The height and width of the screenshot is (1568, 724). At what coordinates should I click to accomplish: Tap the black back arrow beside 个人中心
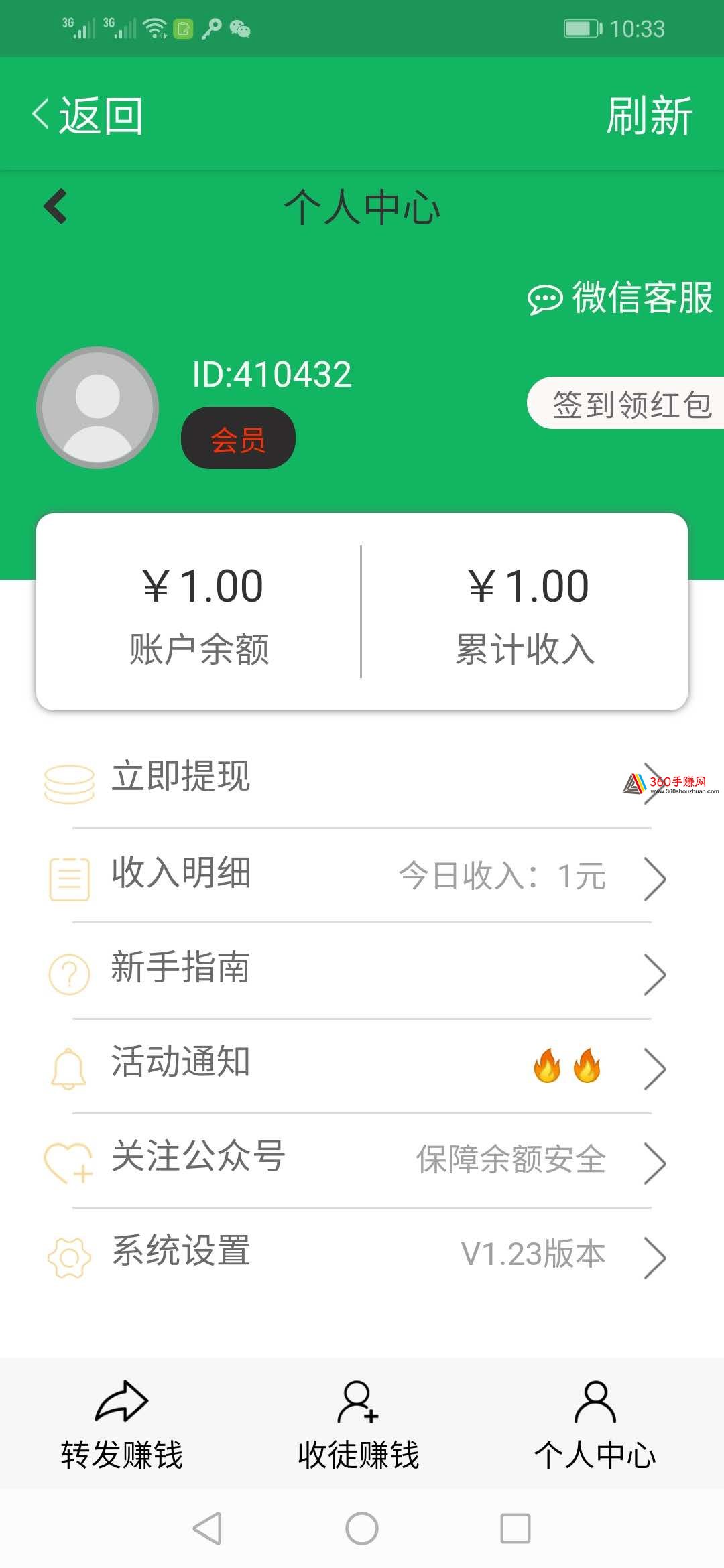click(x=56, y=206)
